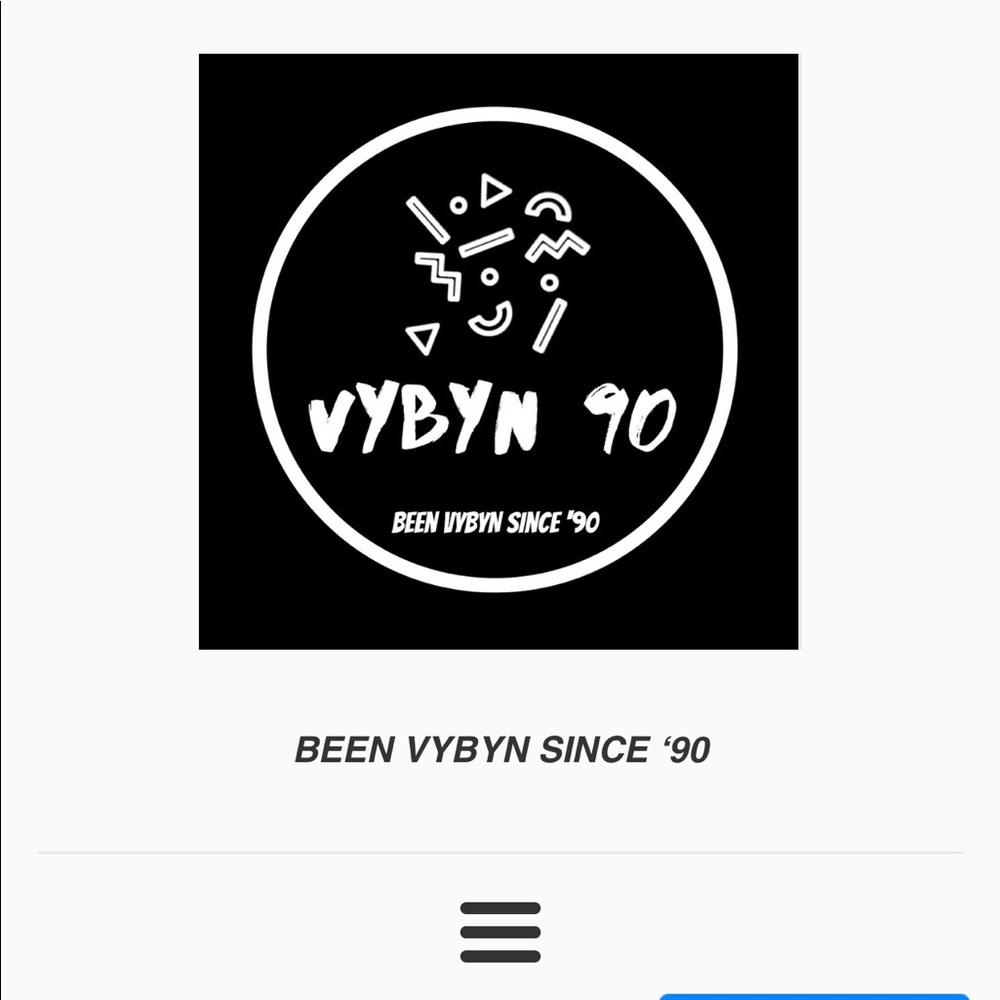
Task: Tap the Vybyn 90 site logo
Action: click(498, 351)
